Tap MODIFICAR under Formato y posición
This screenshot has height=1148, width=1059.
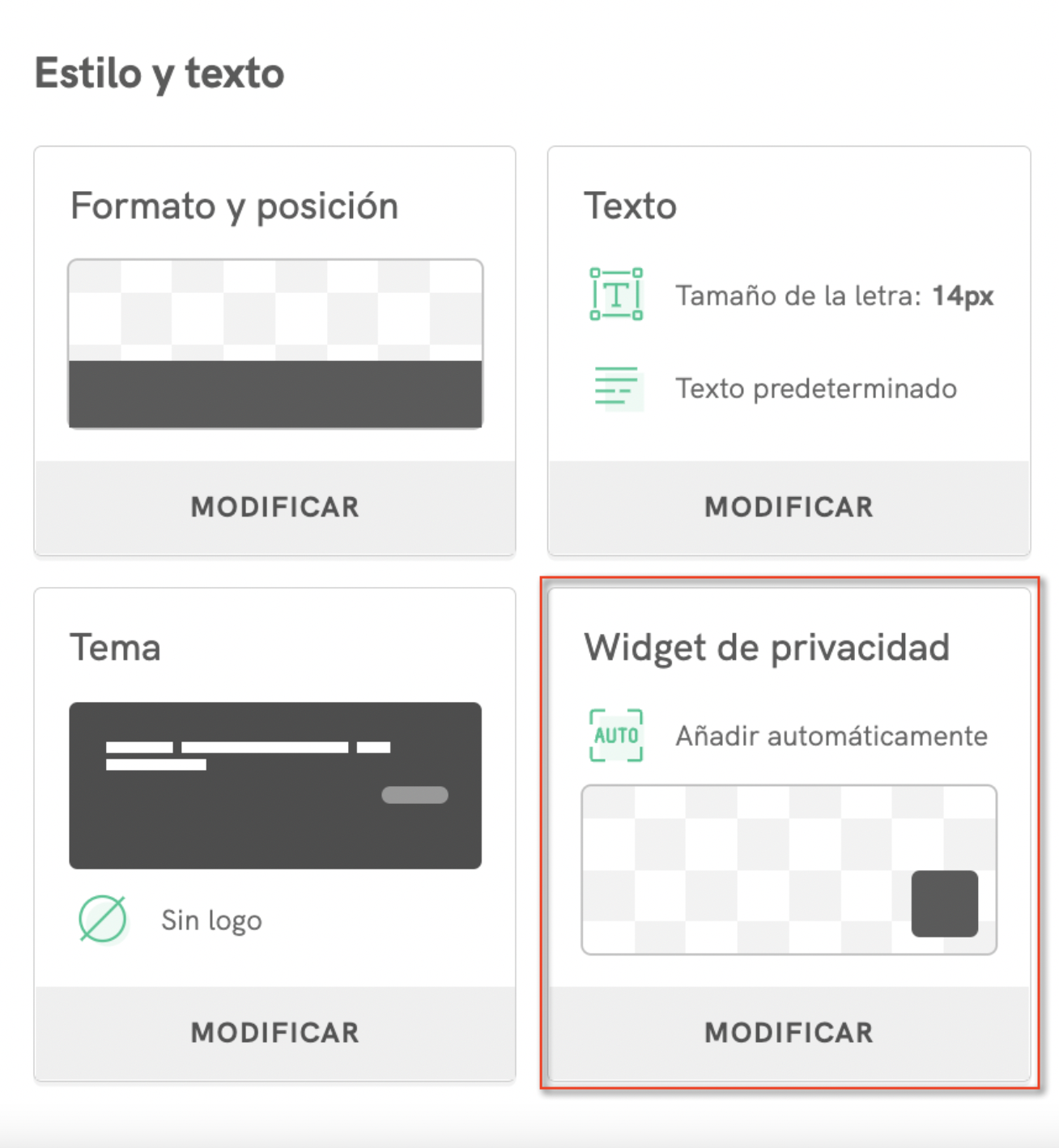[274, 508]
